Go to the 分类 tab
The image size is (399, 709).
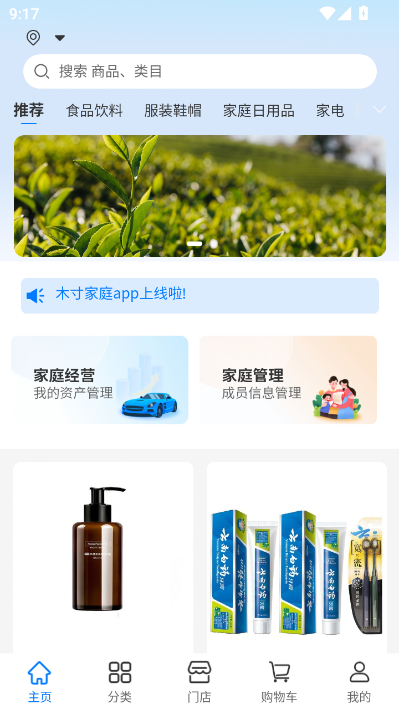tap(119, 681)
